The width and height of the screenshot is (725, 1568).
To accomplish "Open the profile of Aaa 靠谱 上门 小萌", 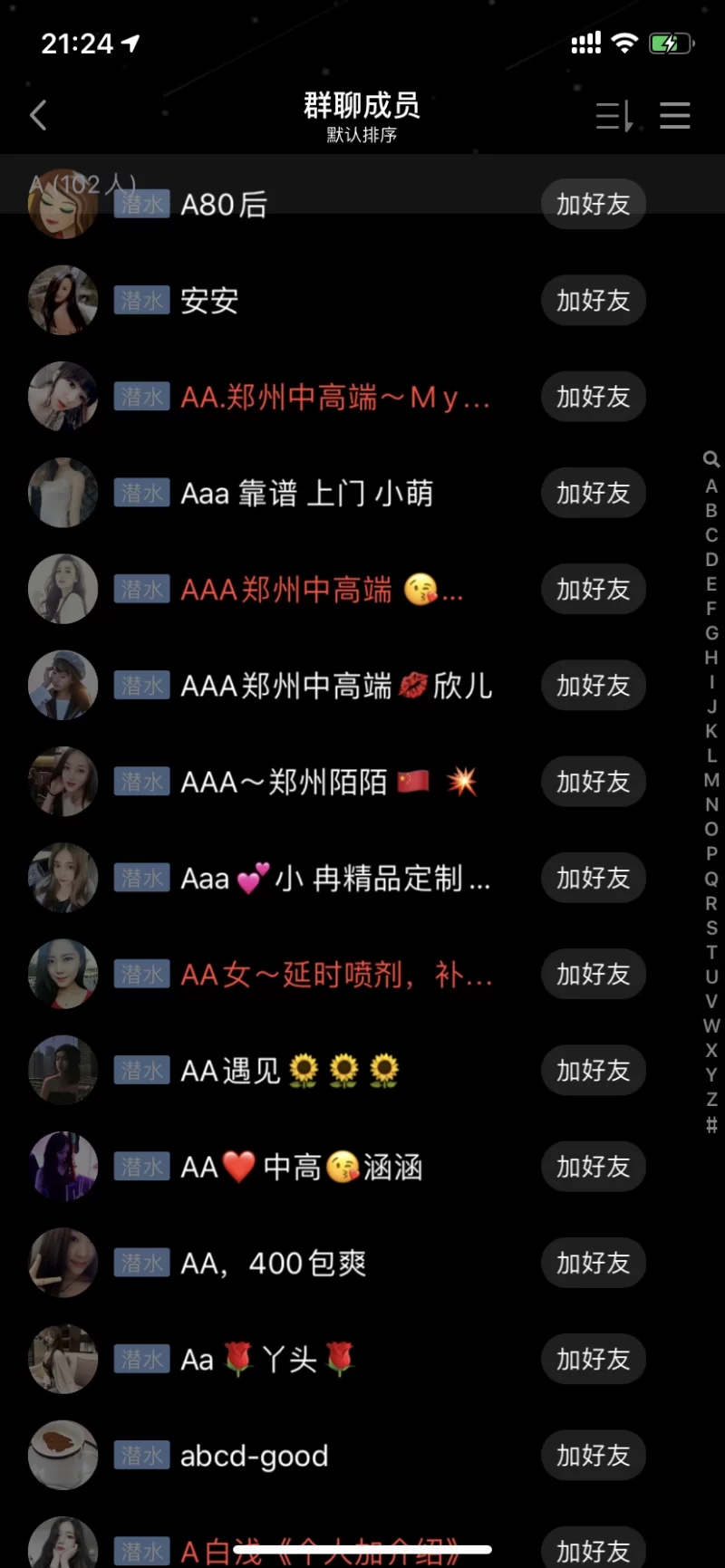I will pos(306,494).
